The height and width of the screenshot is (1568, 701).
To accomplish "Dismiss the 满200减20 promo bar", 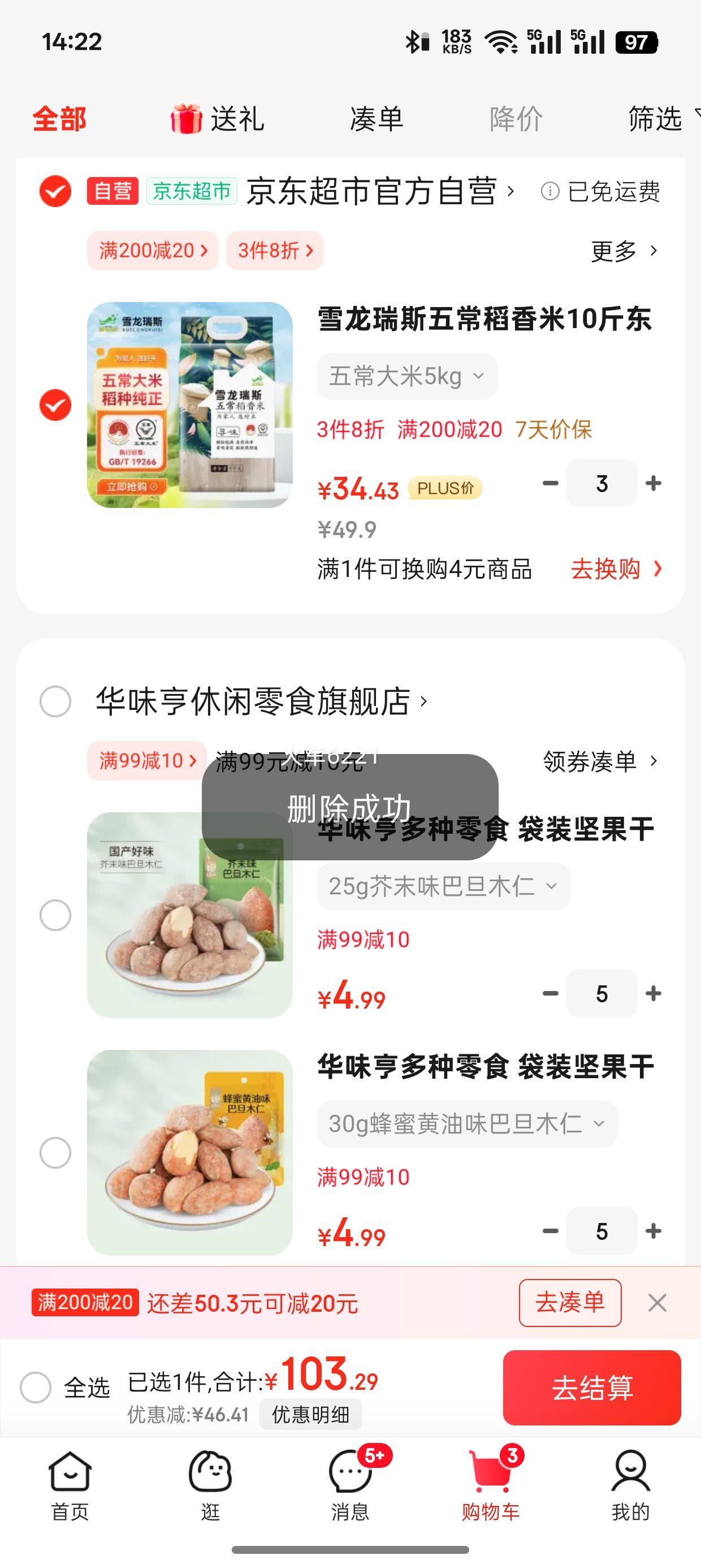I will click(x=658, y=1303).
